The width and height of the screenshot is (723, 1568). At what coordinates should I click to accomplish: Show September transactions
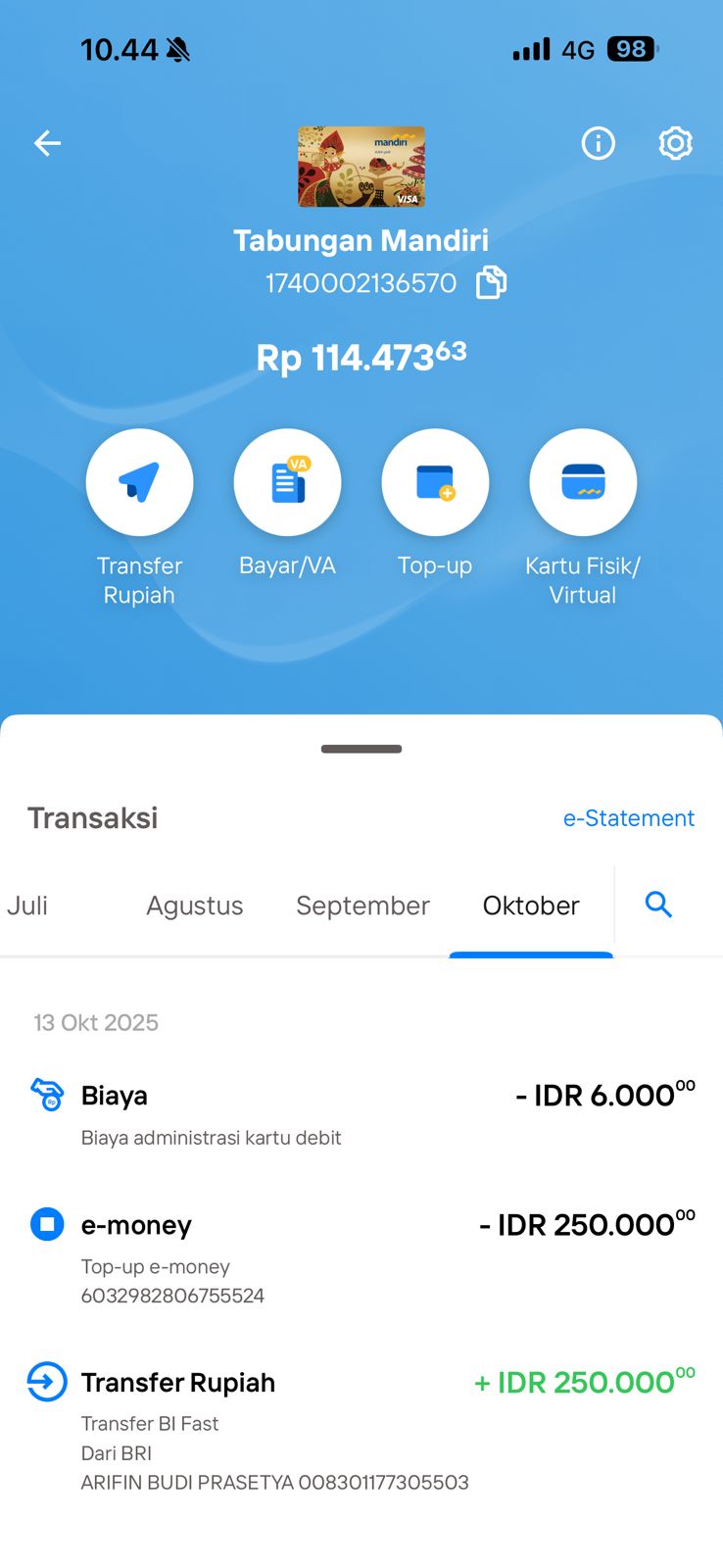click(x=362, y=906)
